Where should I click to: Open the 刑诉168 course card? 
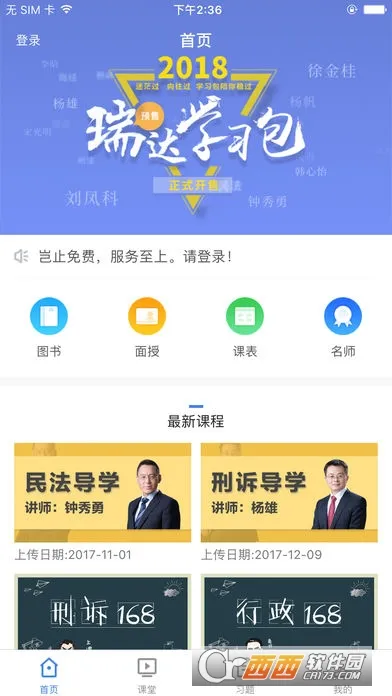(x=103, y=612)
